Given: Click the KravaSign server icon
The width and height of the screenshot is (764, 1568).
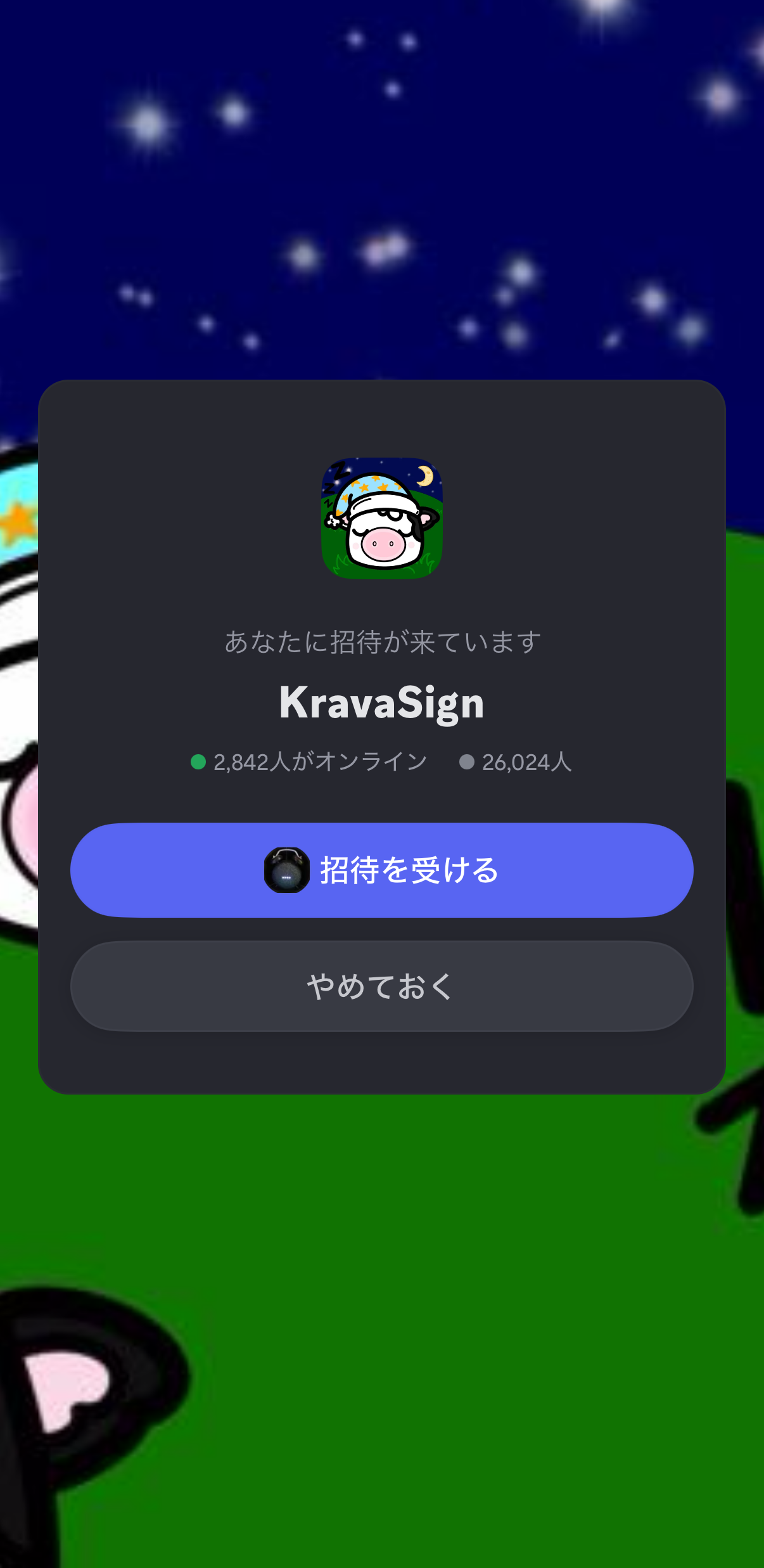Looking at the screenshot, I should [381, 518].
